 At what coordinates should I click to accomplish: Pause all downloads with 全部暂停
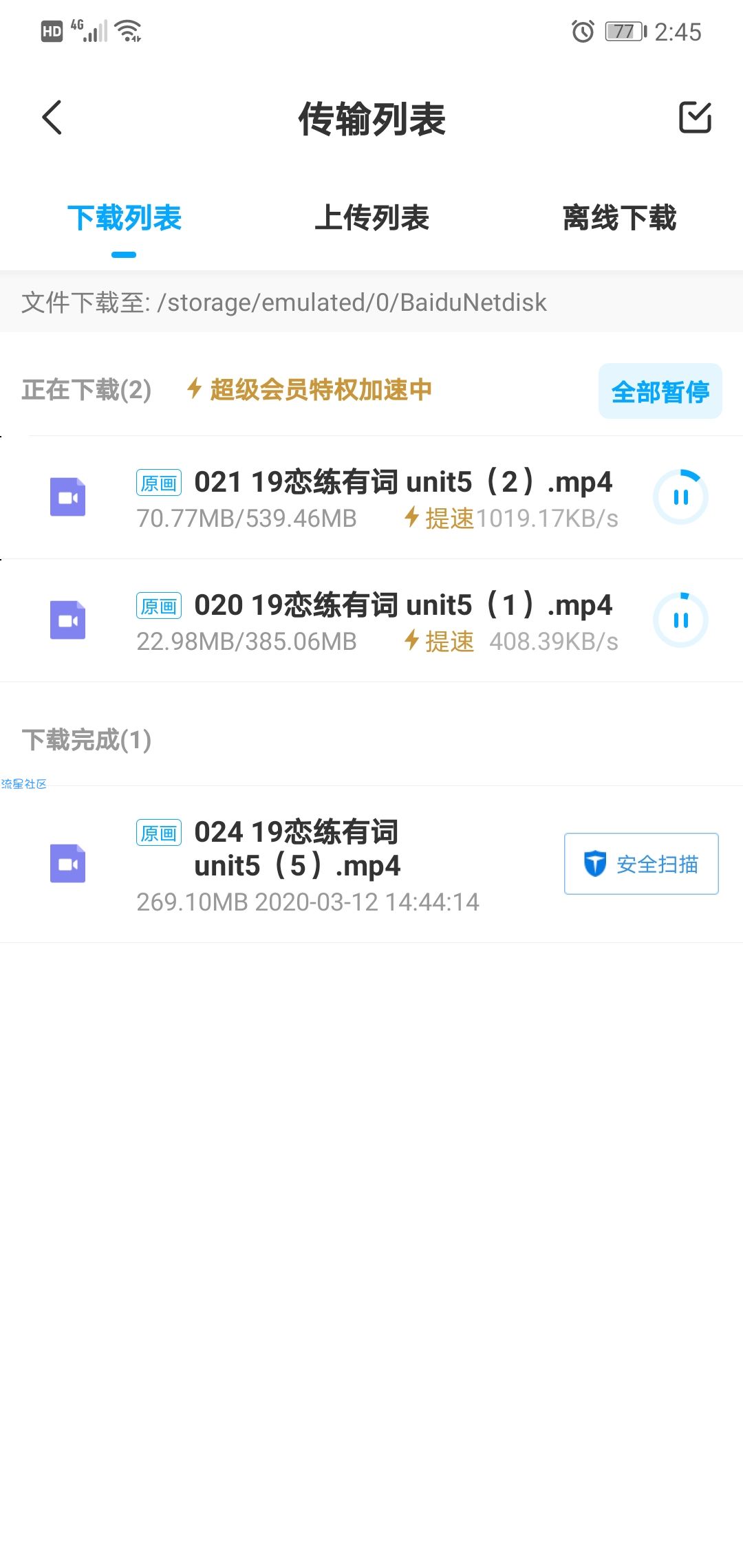(x=660, y=391)
